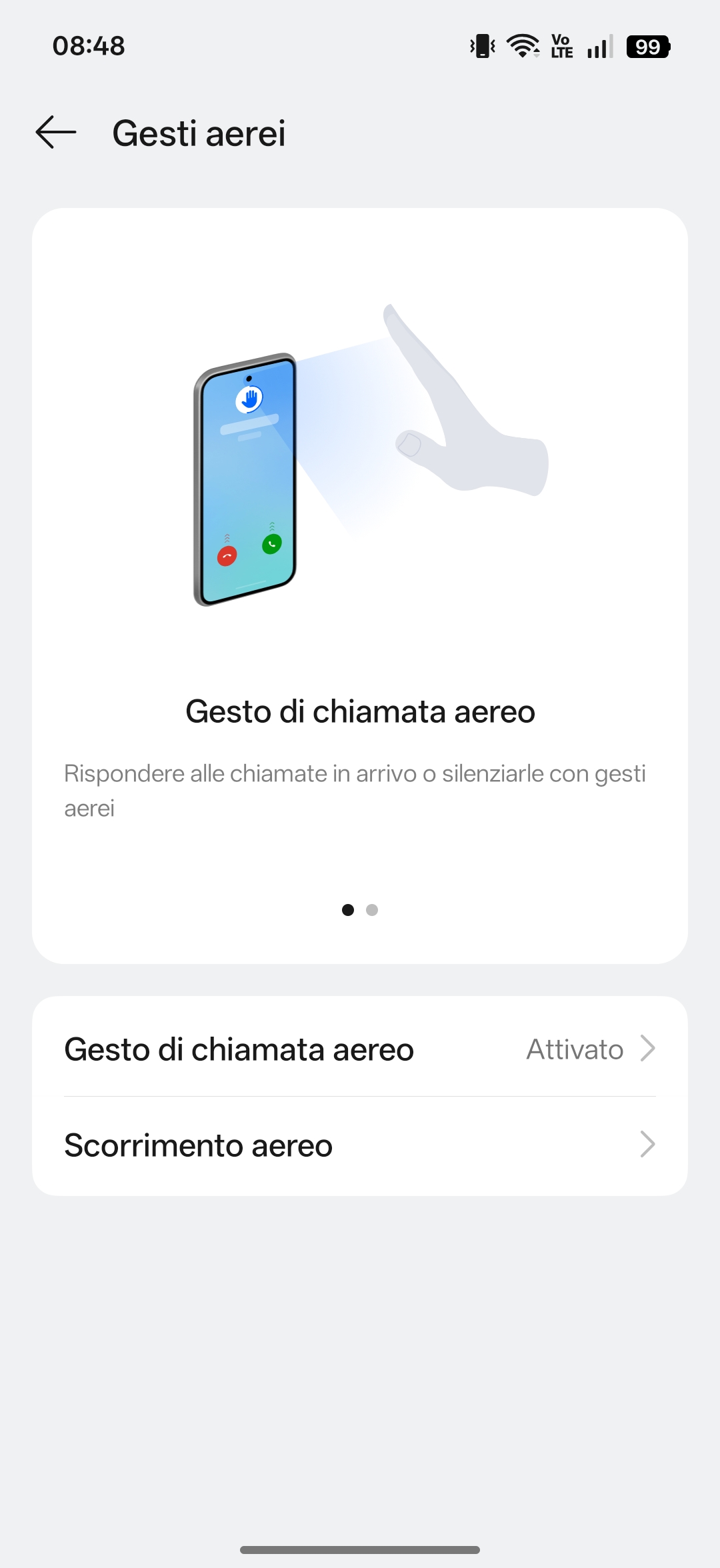Open Gesto di chiamata aereo settings
Image resolution: width=720 pixels, height=1568 pixels.
360,1049
